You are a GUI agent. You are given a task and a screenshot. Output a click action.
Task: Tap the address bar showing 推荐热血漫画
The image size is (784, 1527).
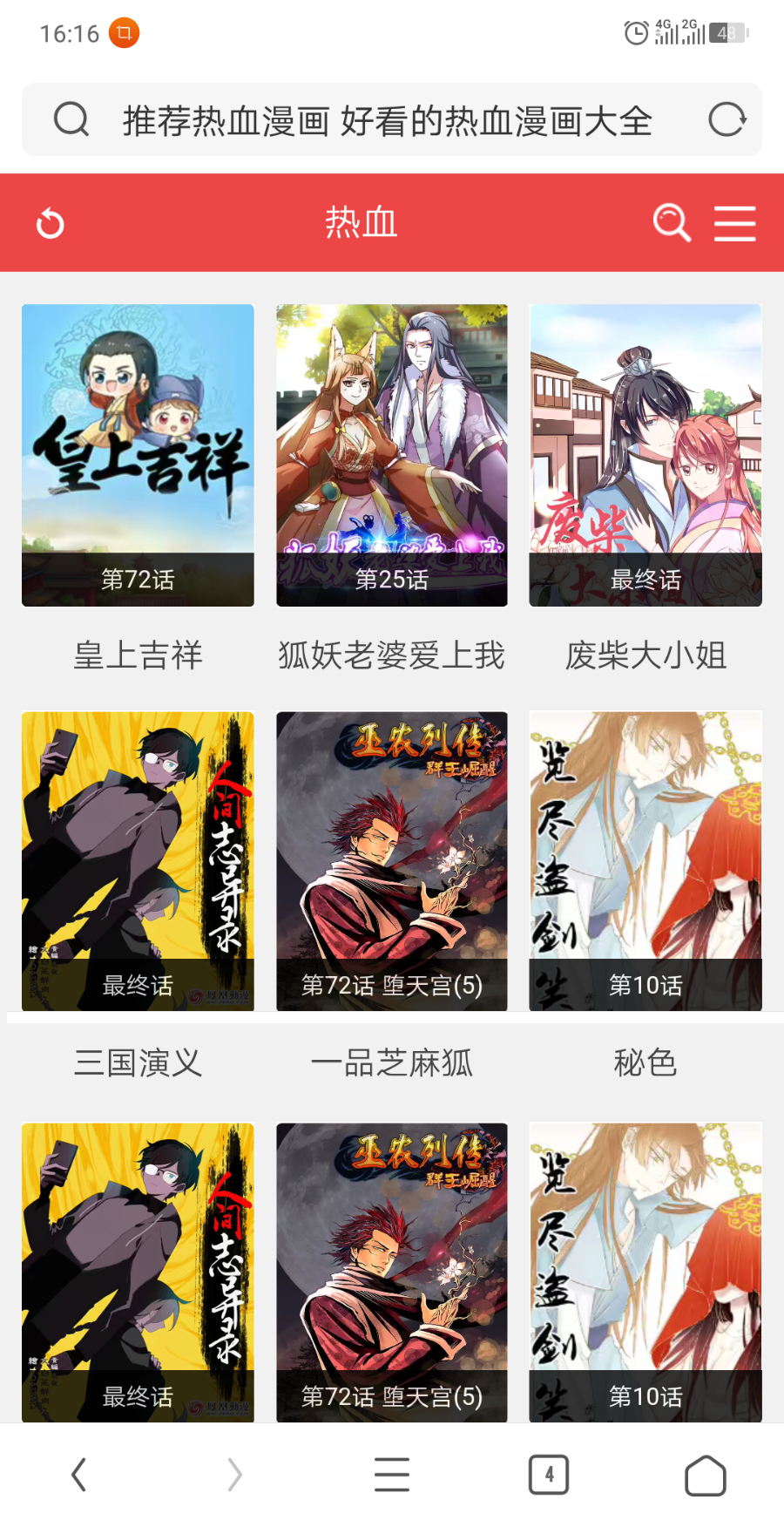tap(387, 120)
